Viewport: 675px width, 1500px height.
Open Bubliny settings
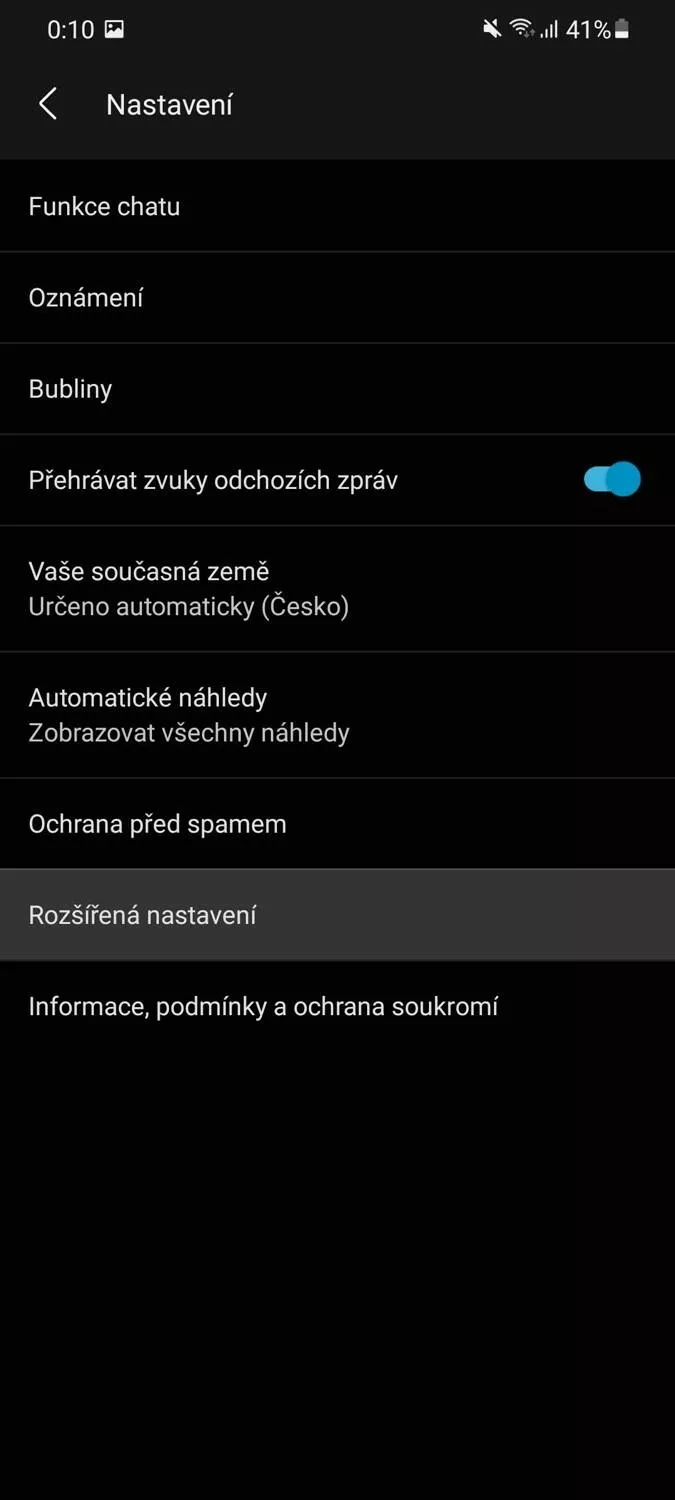337,389
